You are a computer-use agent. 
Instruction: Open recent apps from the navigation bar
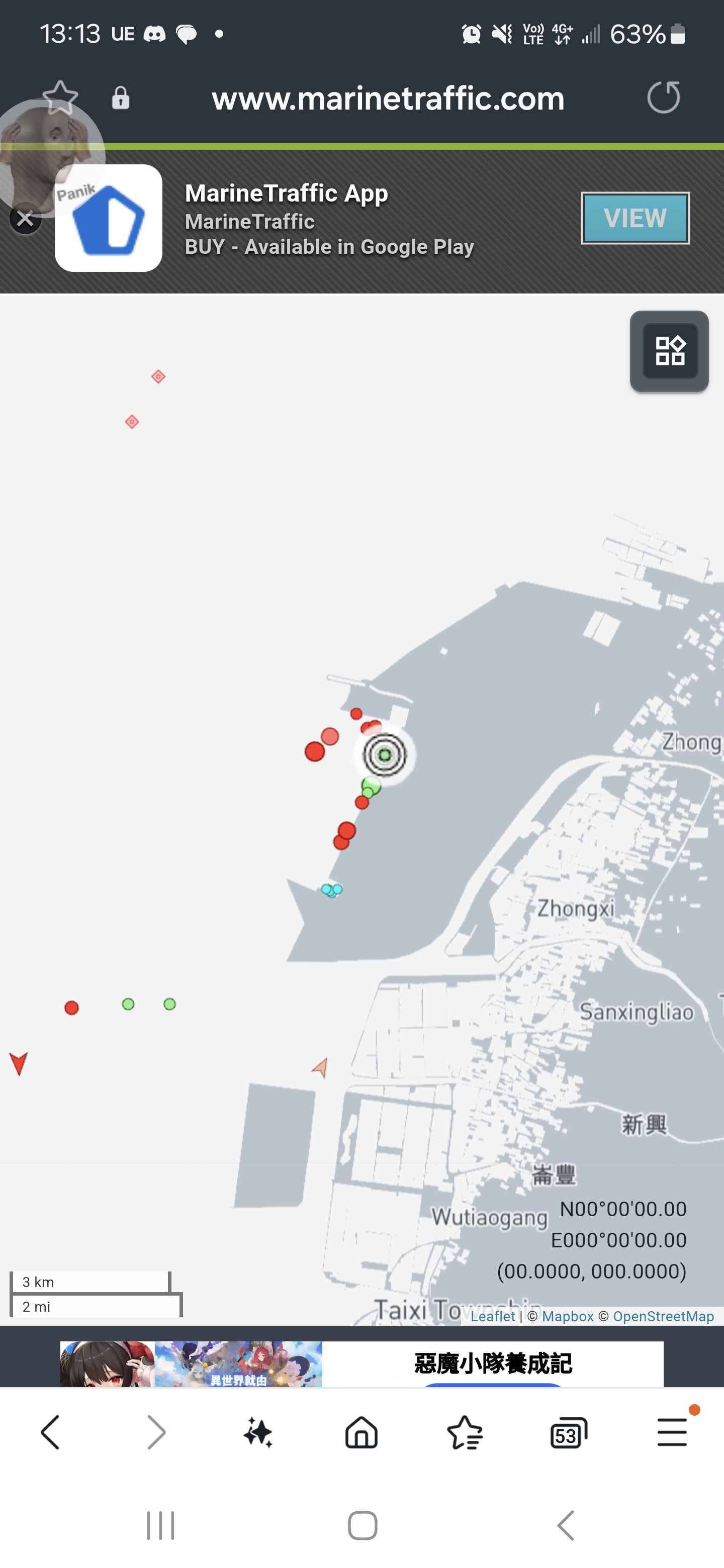161,1525
